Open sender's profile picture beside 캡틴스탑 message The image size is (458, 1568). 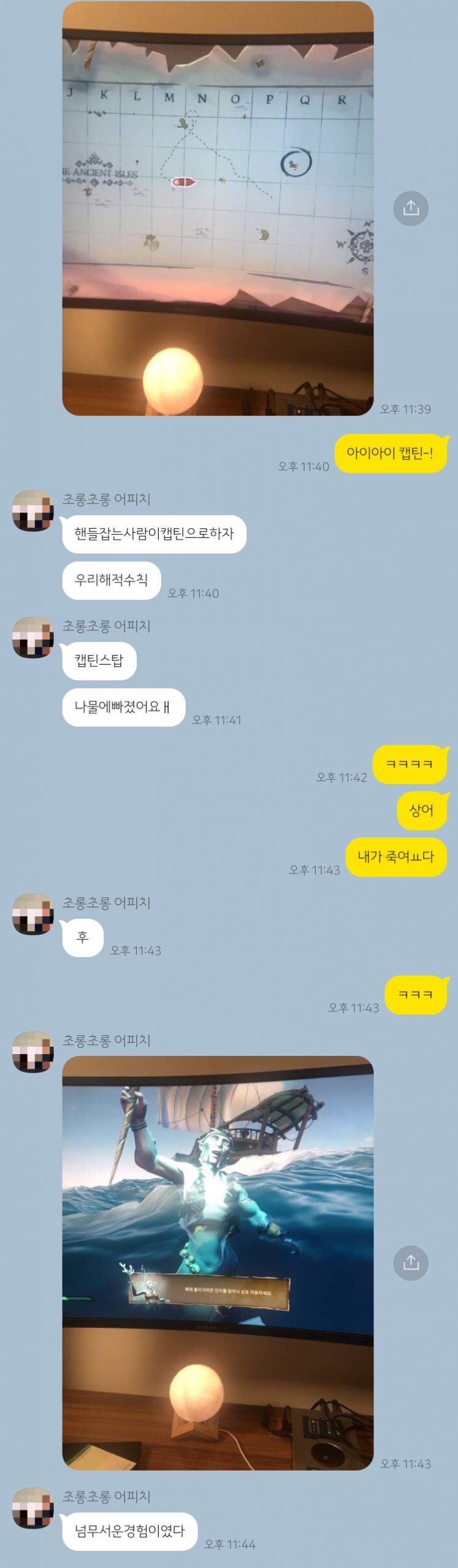click(33, 637)
